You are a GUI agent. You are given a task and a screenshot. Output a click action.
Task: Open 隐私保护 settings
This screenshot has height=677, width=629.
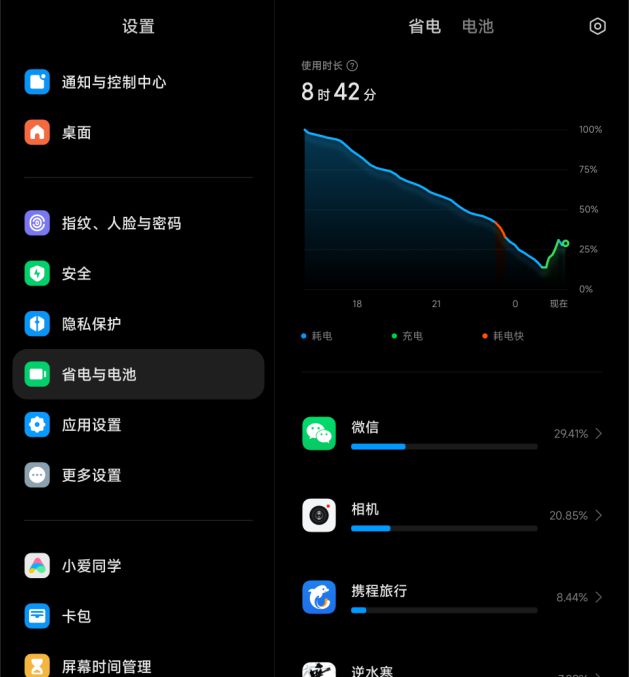pos(137,324)
